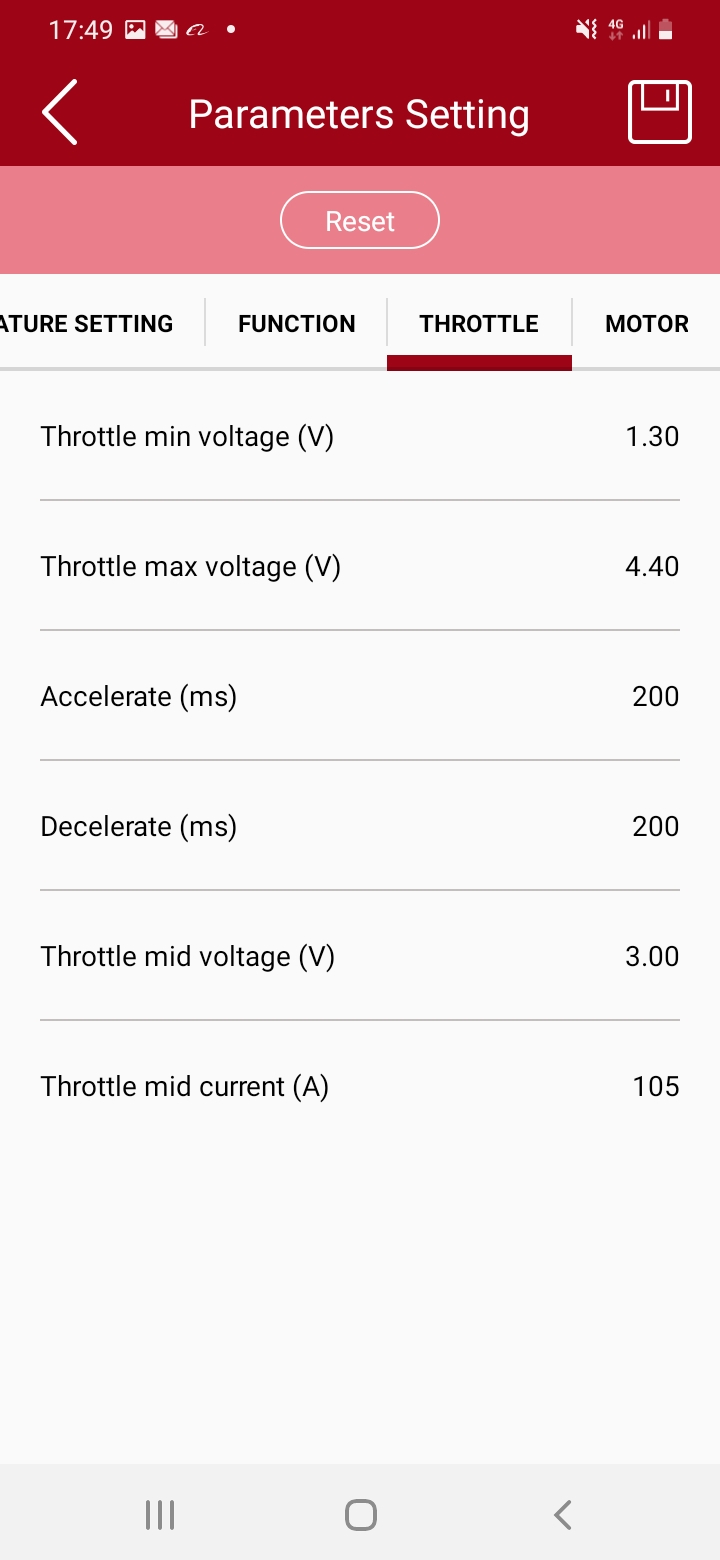Edit Throttle min voltage value
720x1560 pixels.
point(360,437)
